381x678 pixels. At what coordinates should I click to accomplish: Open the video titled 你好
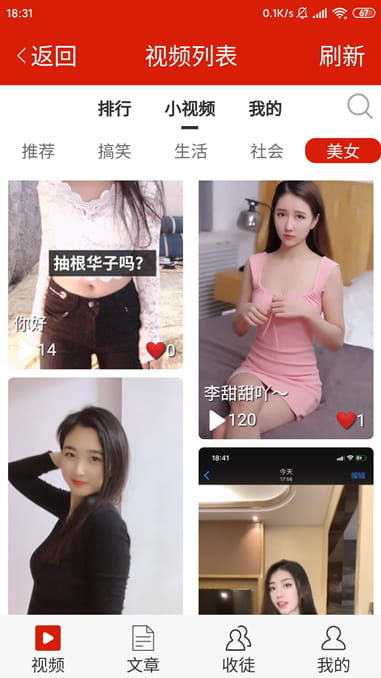[96, 275]
